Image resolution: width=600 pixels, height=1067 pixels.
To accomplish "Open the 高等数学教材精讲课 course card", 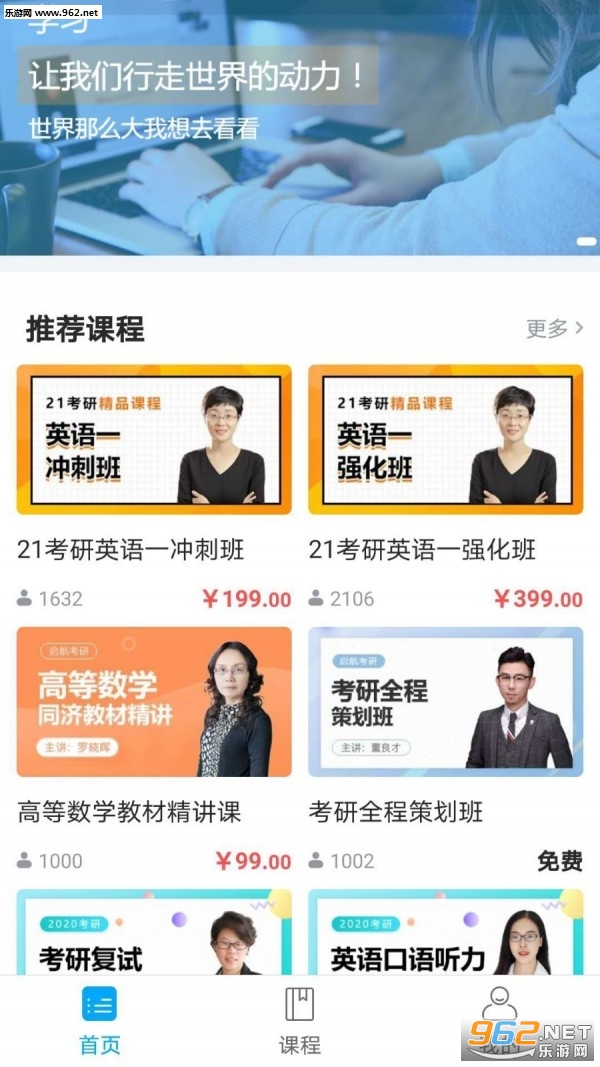I will click(x=154, y=702).
